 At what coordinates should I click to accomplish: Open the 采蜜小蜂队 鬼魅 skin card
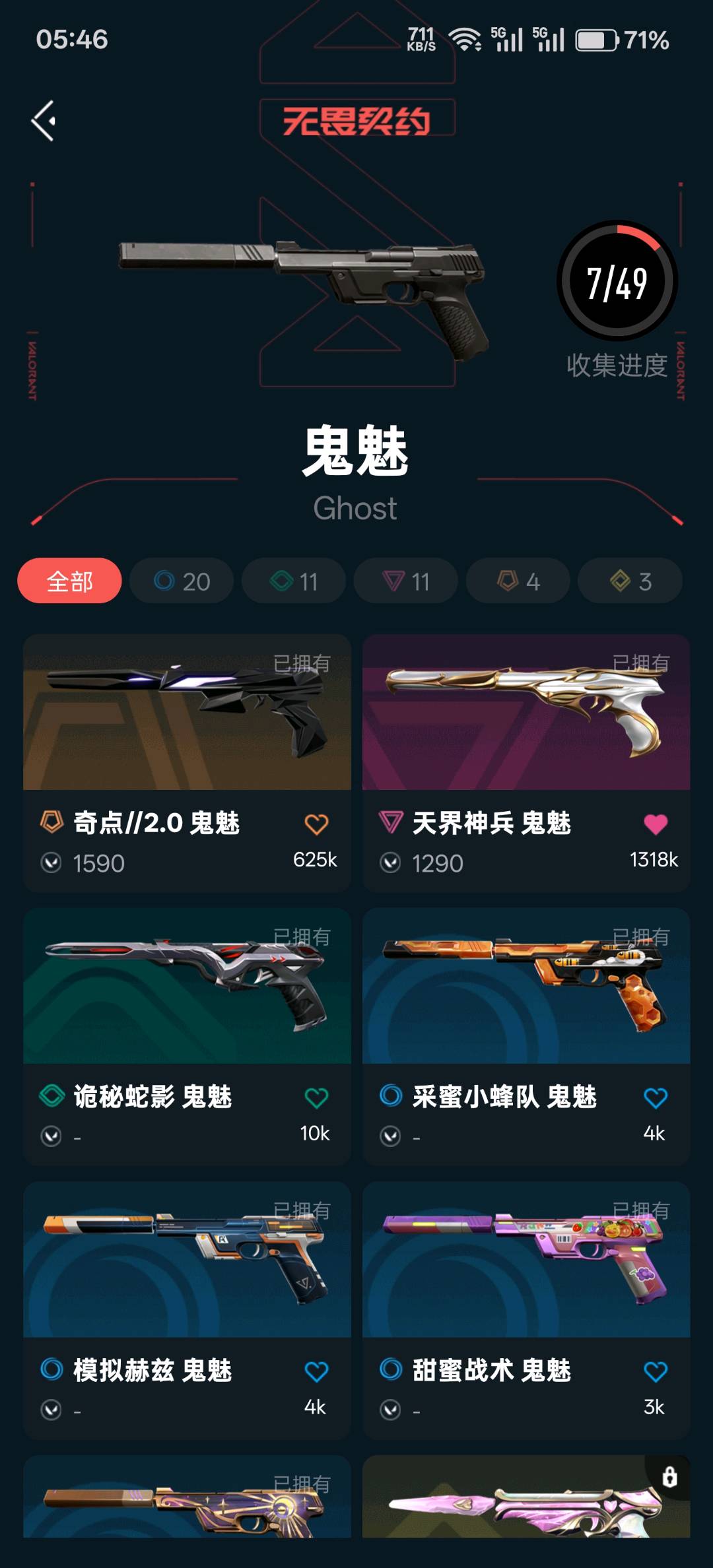pyautogui.click(x=526, y=1037)
